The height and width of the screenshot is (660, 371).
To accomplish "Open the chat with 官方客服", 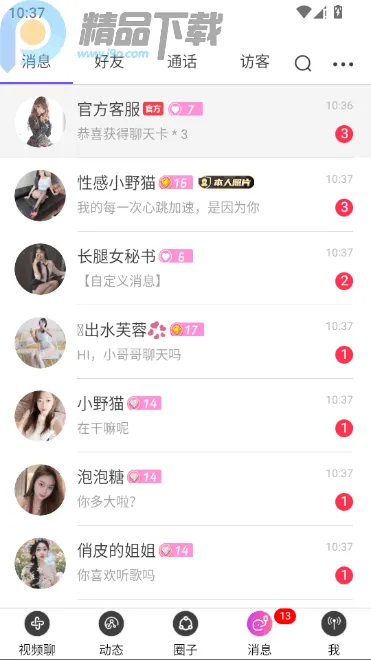I will (185, 122).
